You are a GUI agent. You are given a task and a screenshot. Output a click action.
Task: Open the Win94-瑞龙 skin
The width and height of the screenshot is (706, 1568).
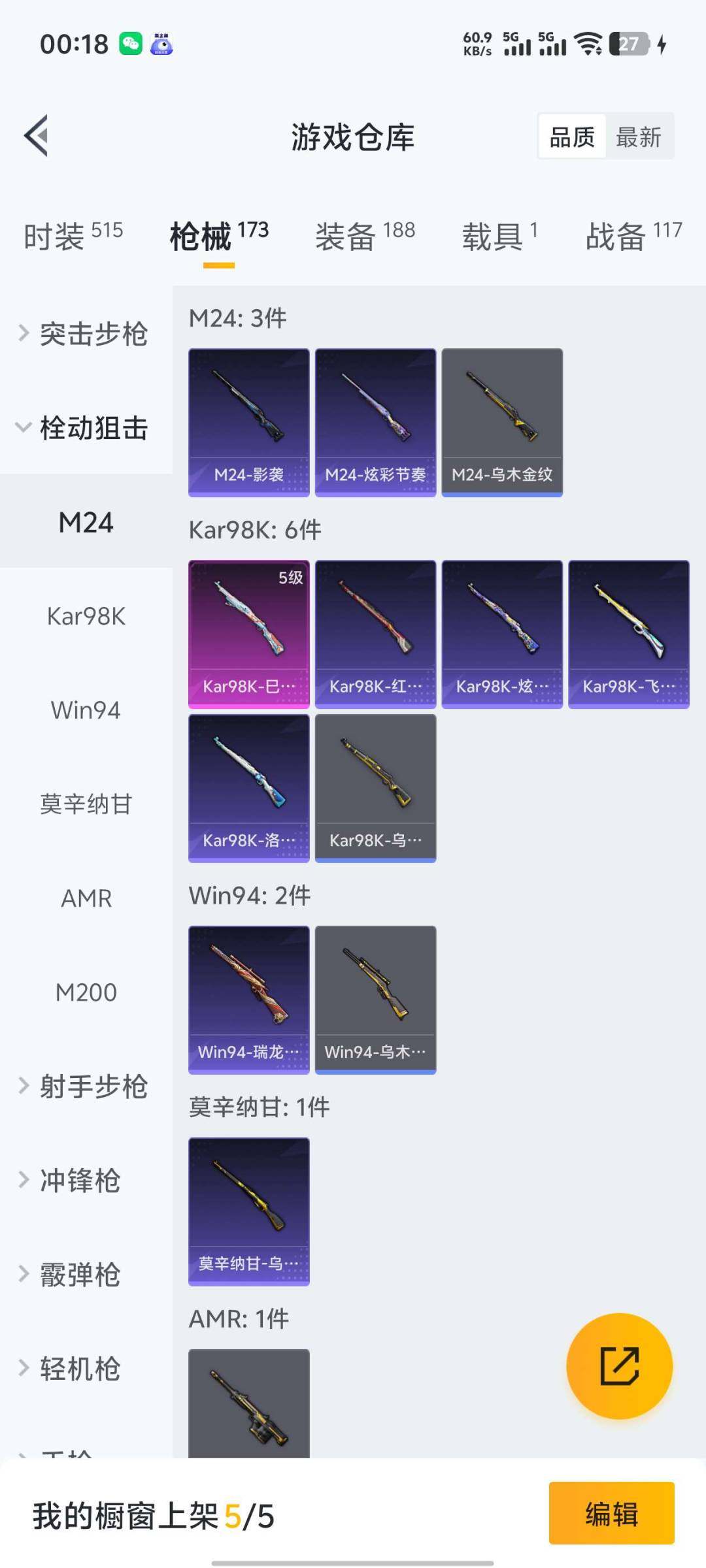click(248, 1000)
